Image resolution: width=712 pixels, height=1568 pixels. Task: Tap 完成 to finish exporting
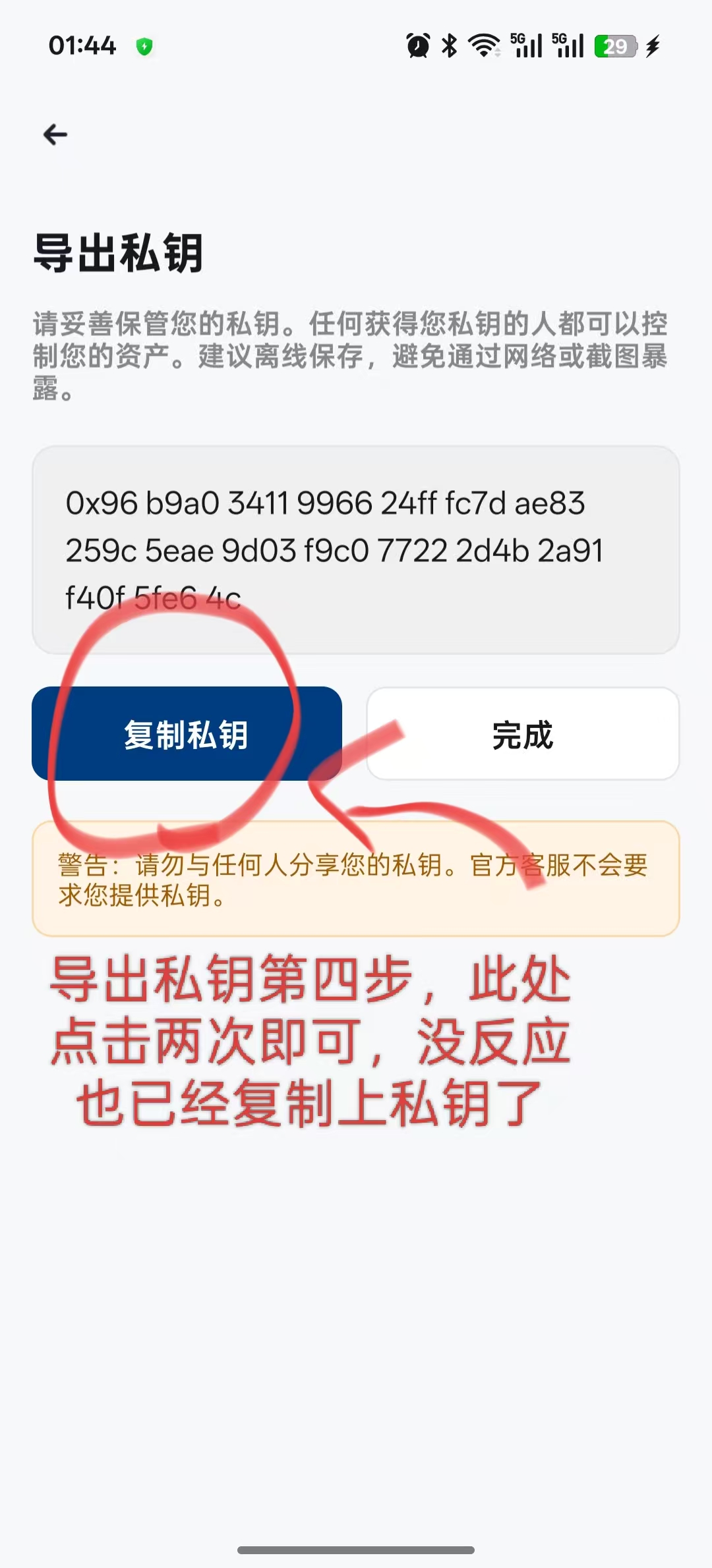pos(522,734)
